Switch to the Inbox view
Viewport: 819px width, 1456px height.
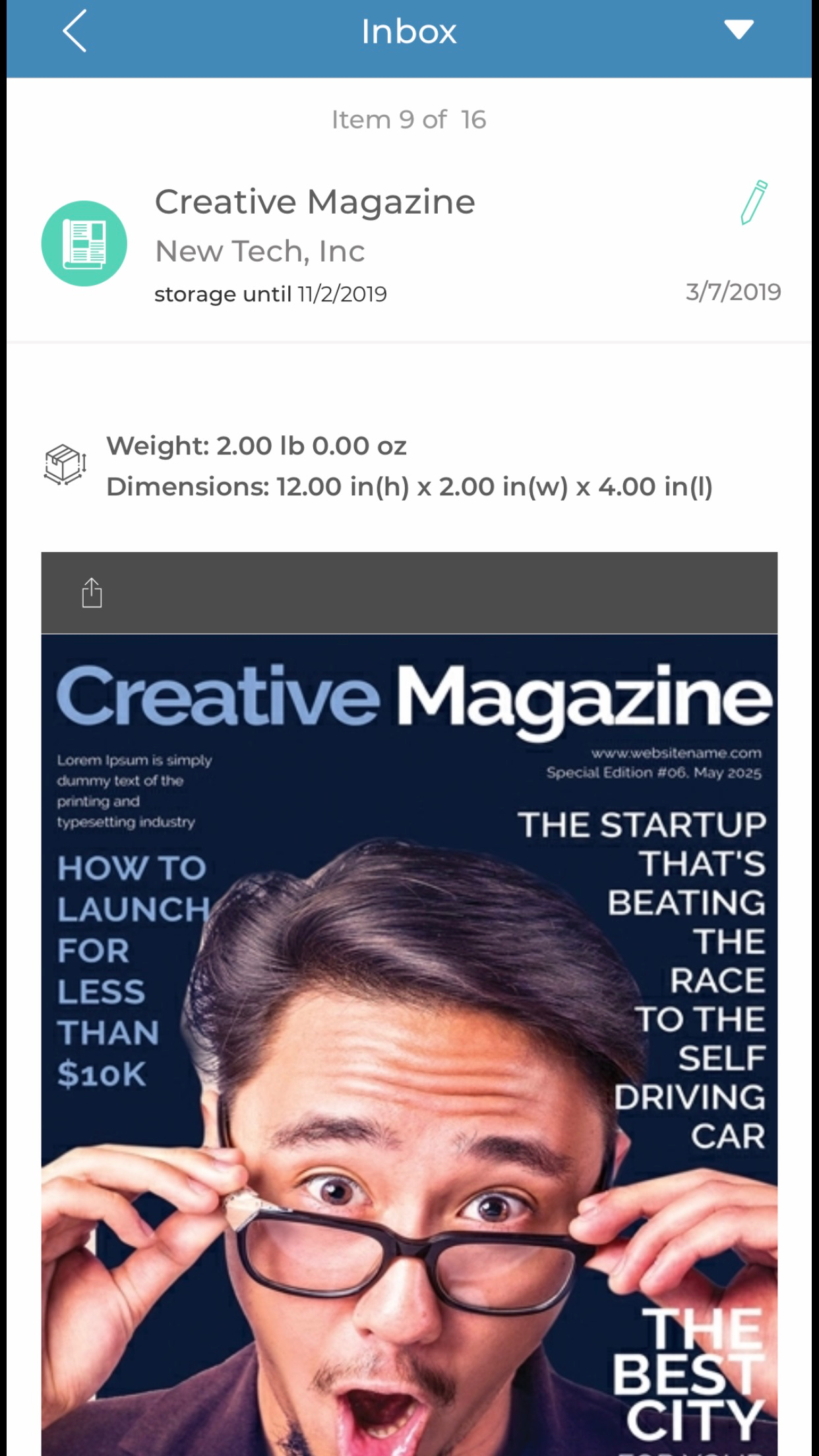(x=409, y=31)
